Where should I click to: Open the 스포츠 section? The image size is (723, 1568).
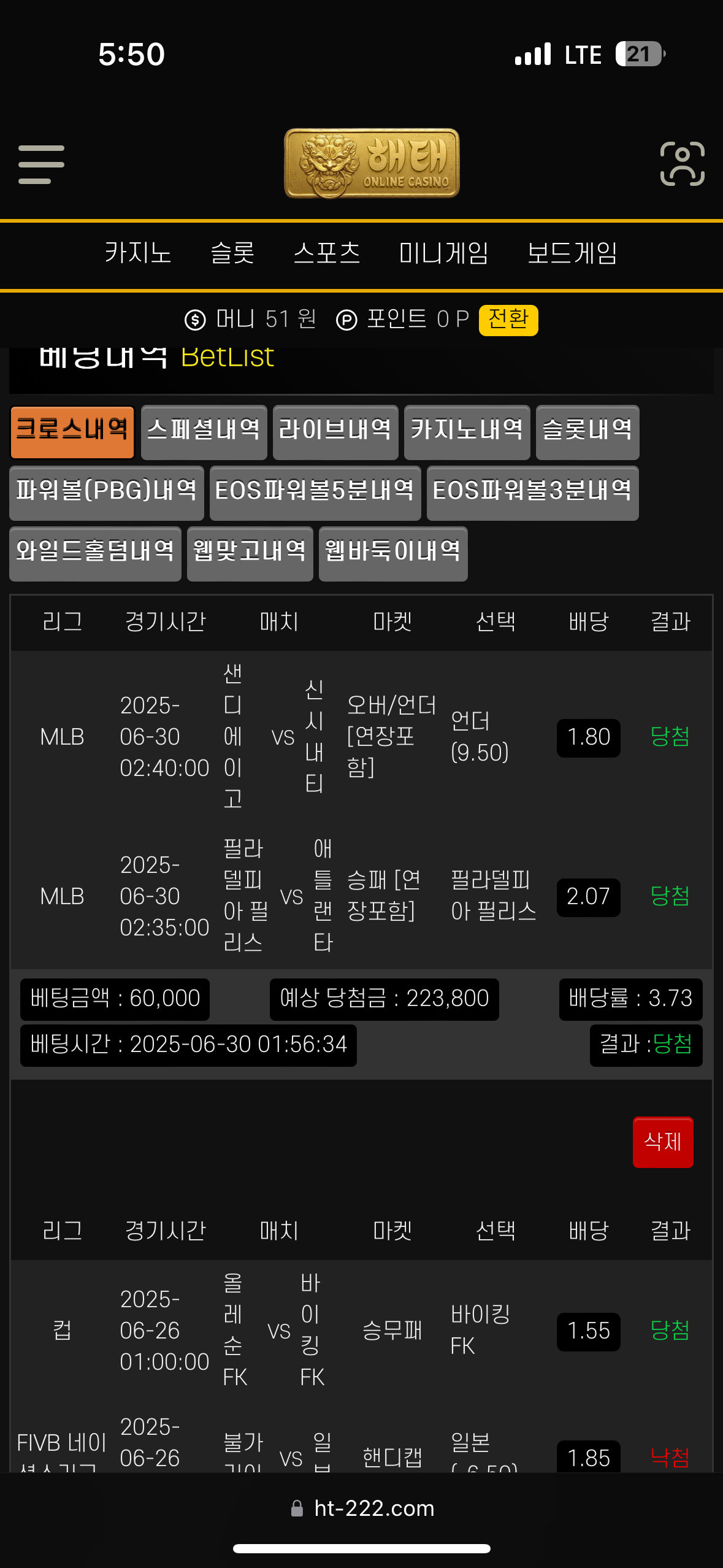click(x=326, y=253)
